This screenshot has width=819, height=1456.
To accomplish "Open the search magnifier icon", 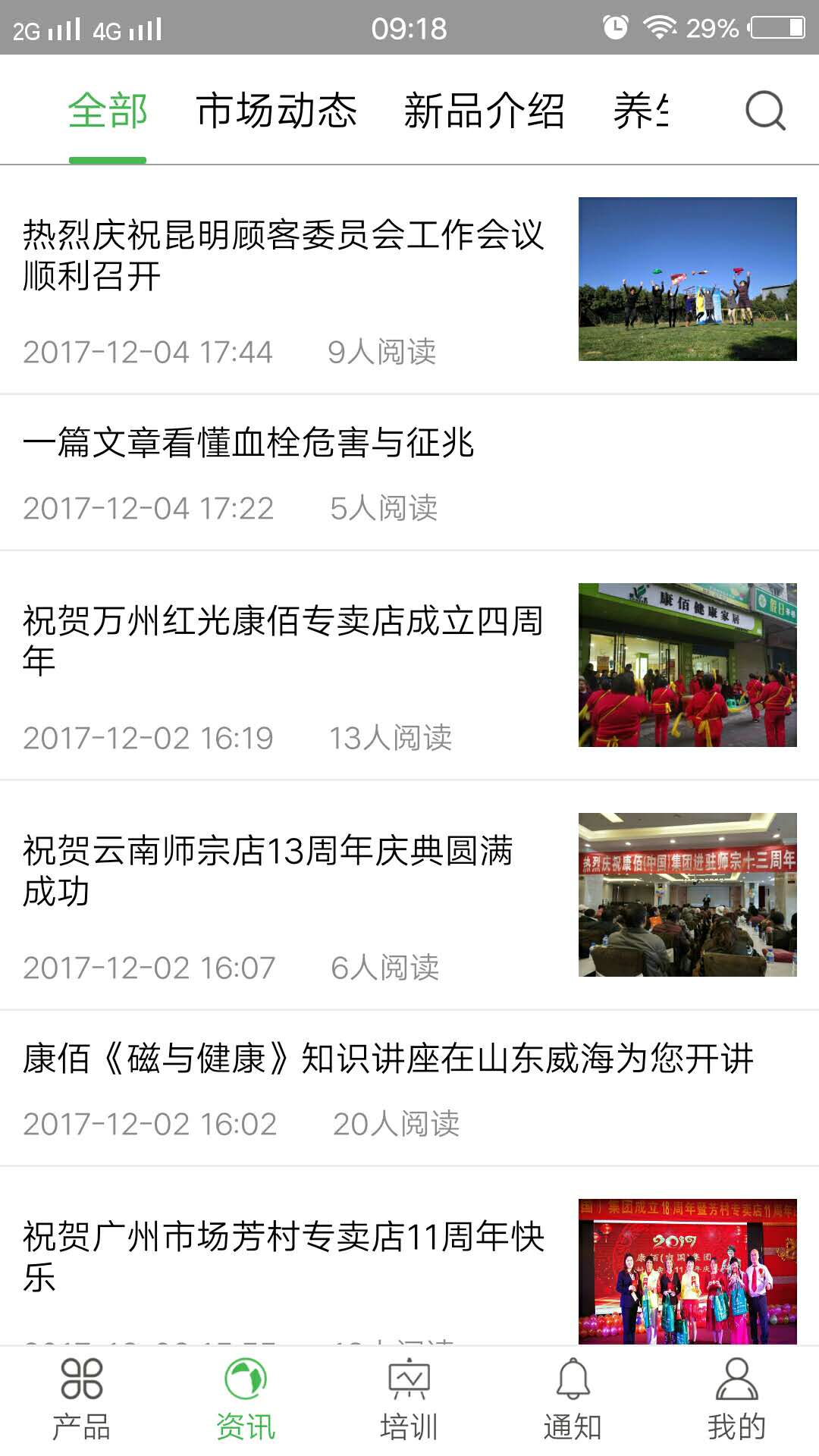I will 765,111.
